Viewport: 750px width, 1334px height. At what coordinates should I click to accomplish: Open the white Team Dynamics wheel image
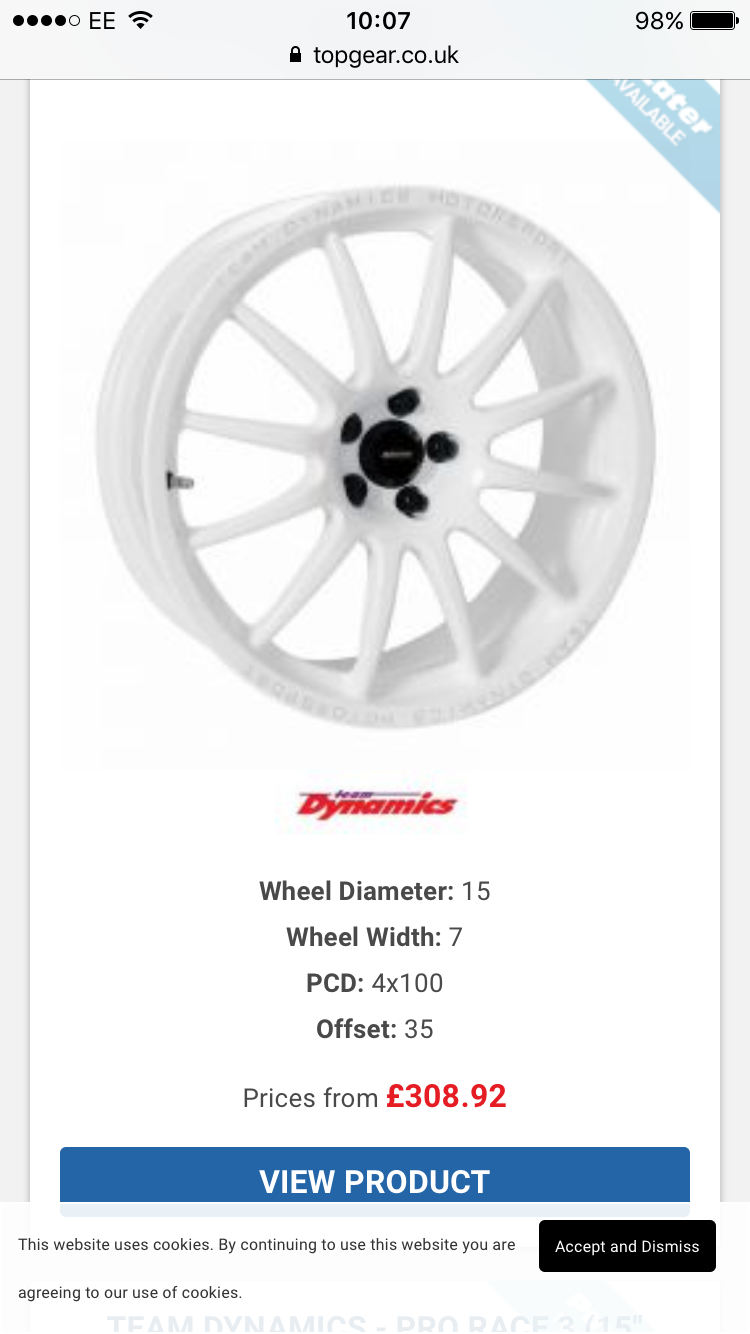point(375,455)
